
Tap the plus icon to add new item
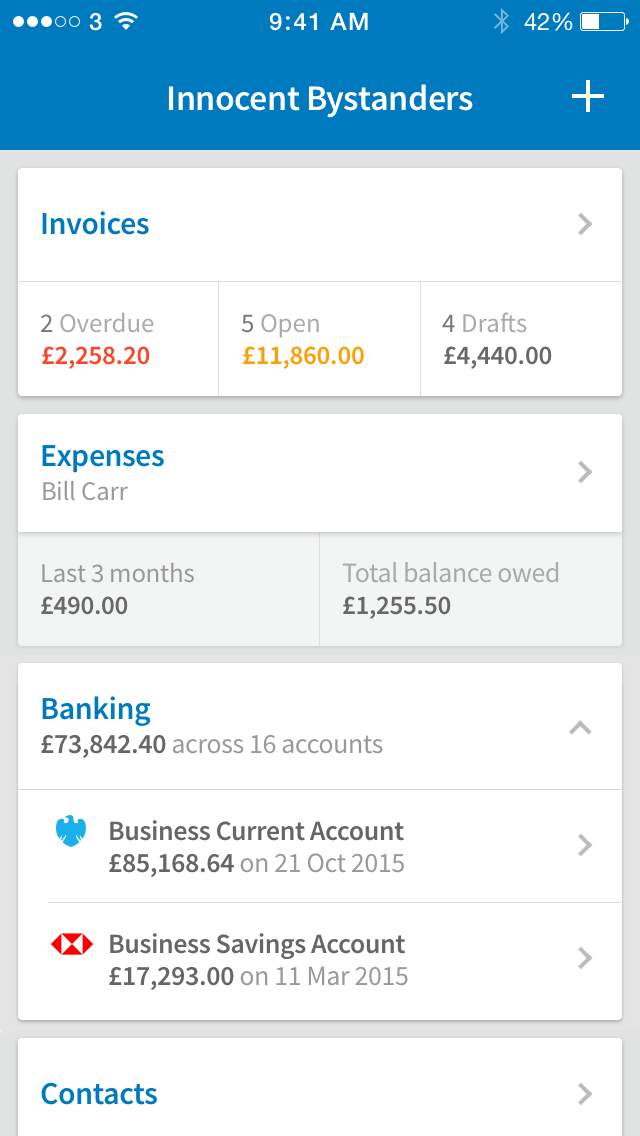(x=587, y=98)
